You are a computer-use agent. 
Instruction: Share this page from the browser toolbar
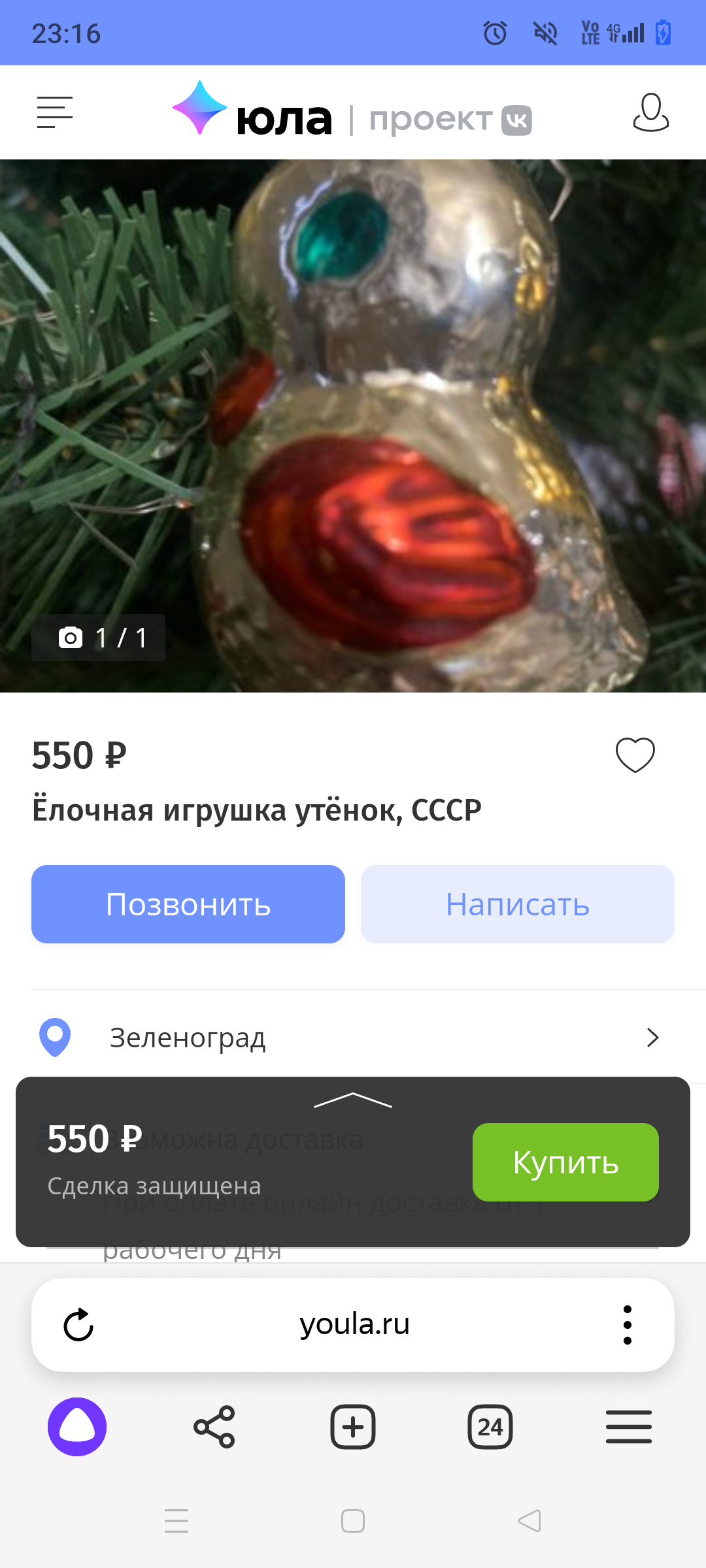pos(214,1427)
